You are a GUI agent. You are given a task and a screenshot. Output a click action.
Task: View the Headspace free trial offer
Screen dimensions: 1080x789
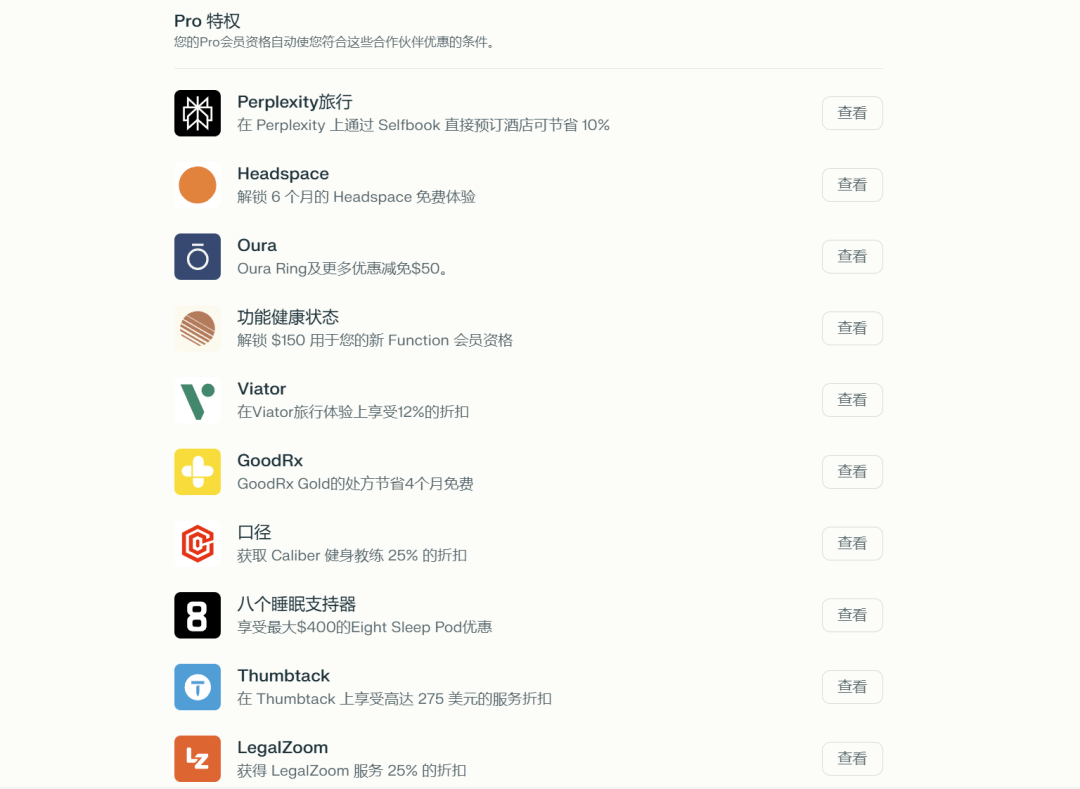pos(852,185)
